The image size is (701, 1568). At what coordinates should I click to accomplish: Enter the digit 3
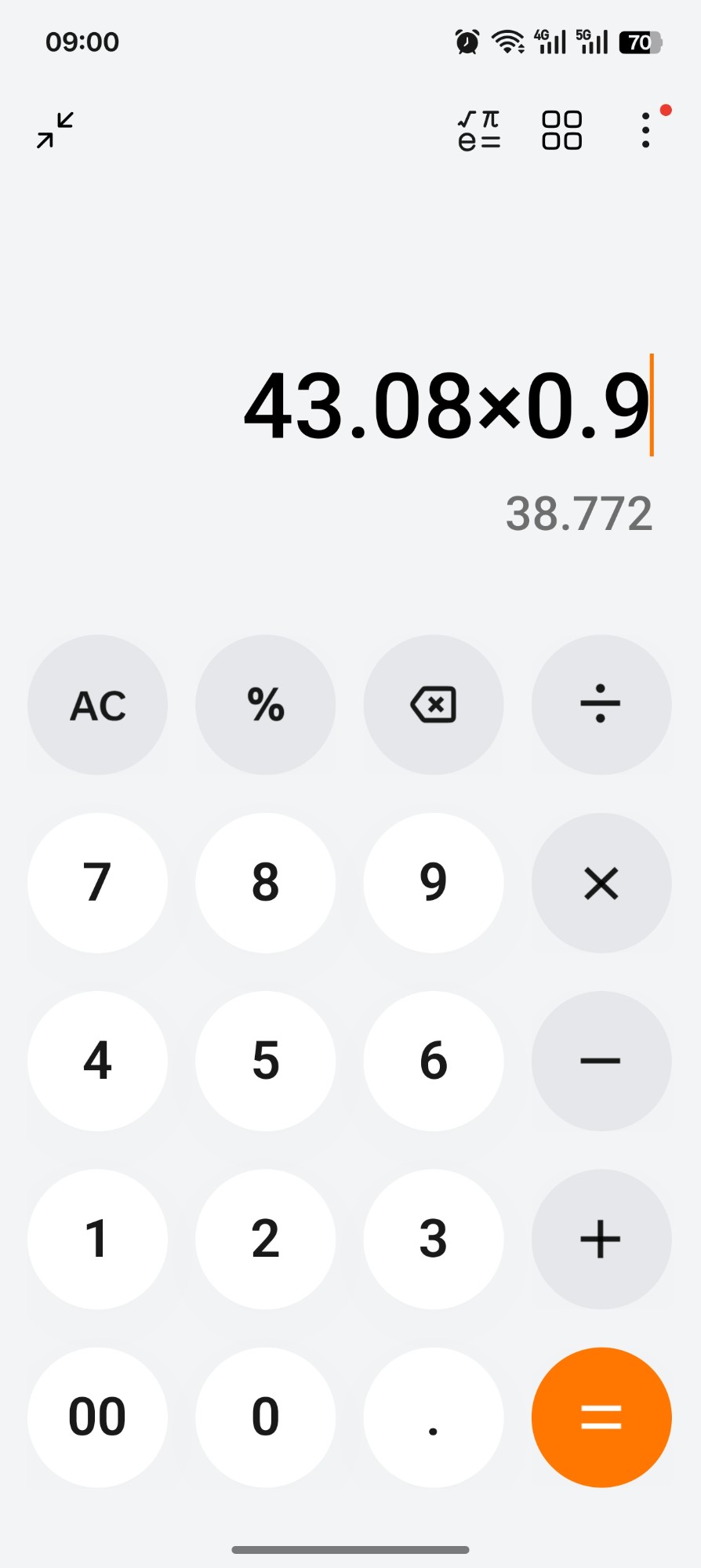click(434, 1239)
